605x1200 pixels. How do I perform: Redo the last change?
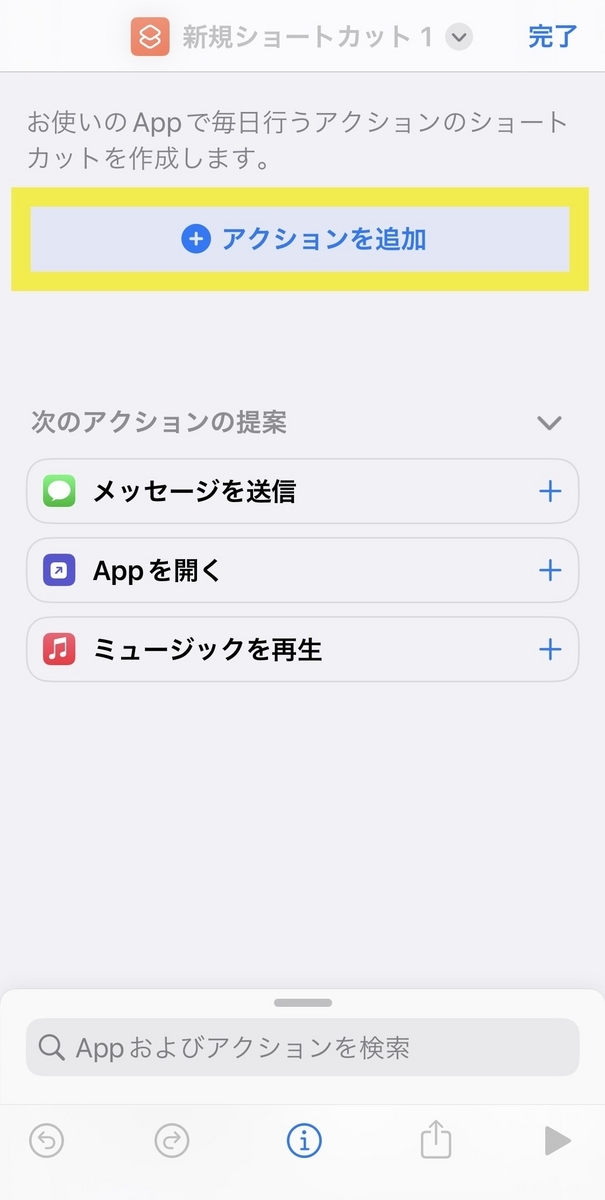(x=172, y=1140)
